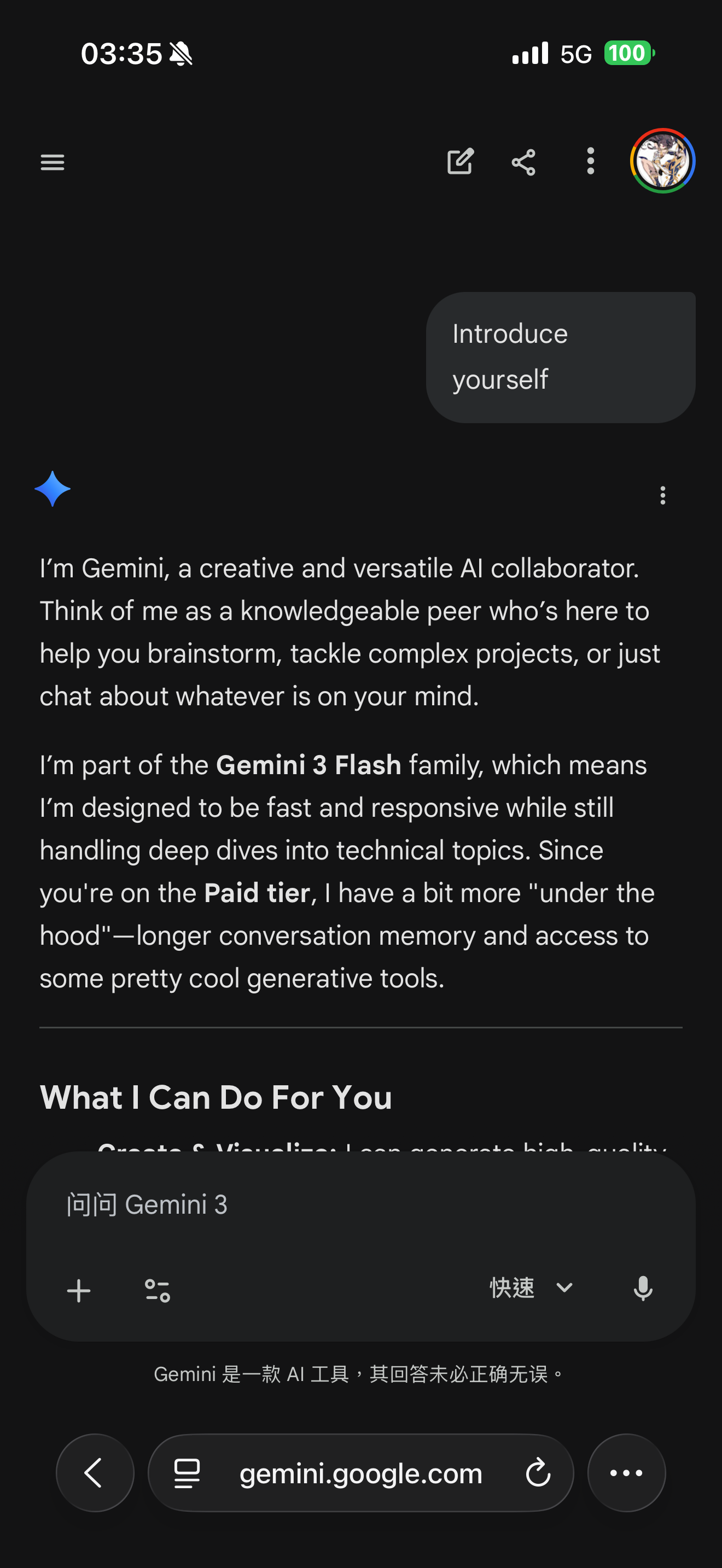This screenshot has height=1568, width=722.
Task: Start voice input with the microphone
Action: pos(643,1289)
